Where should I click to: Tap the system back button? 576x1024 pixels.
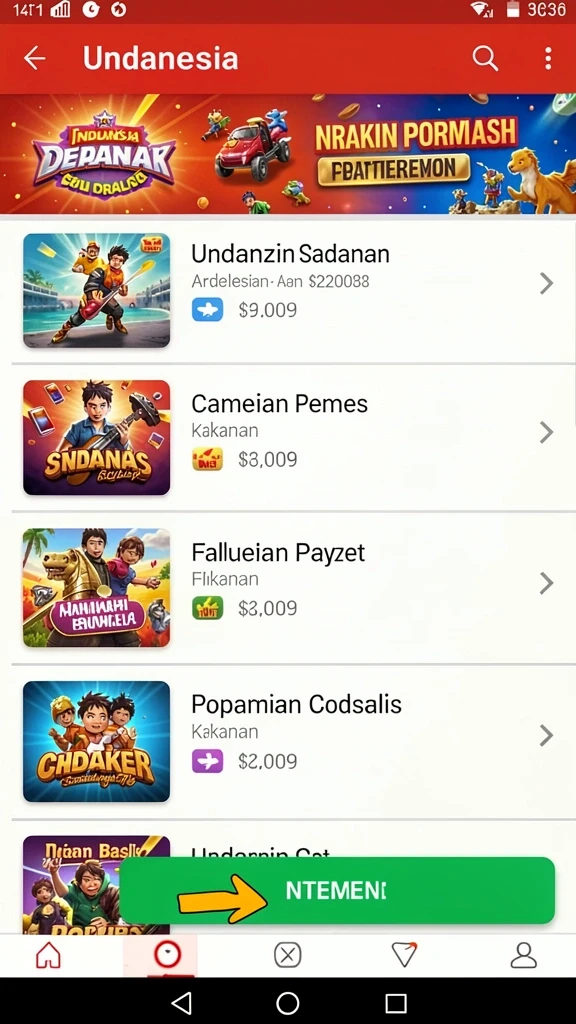coord(181,1002)
